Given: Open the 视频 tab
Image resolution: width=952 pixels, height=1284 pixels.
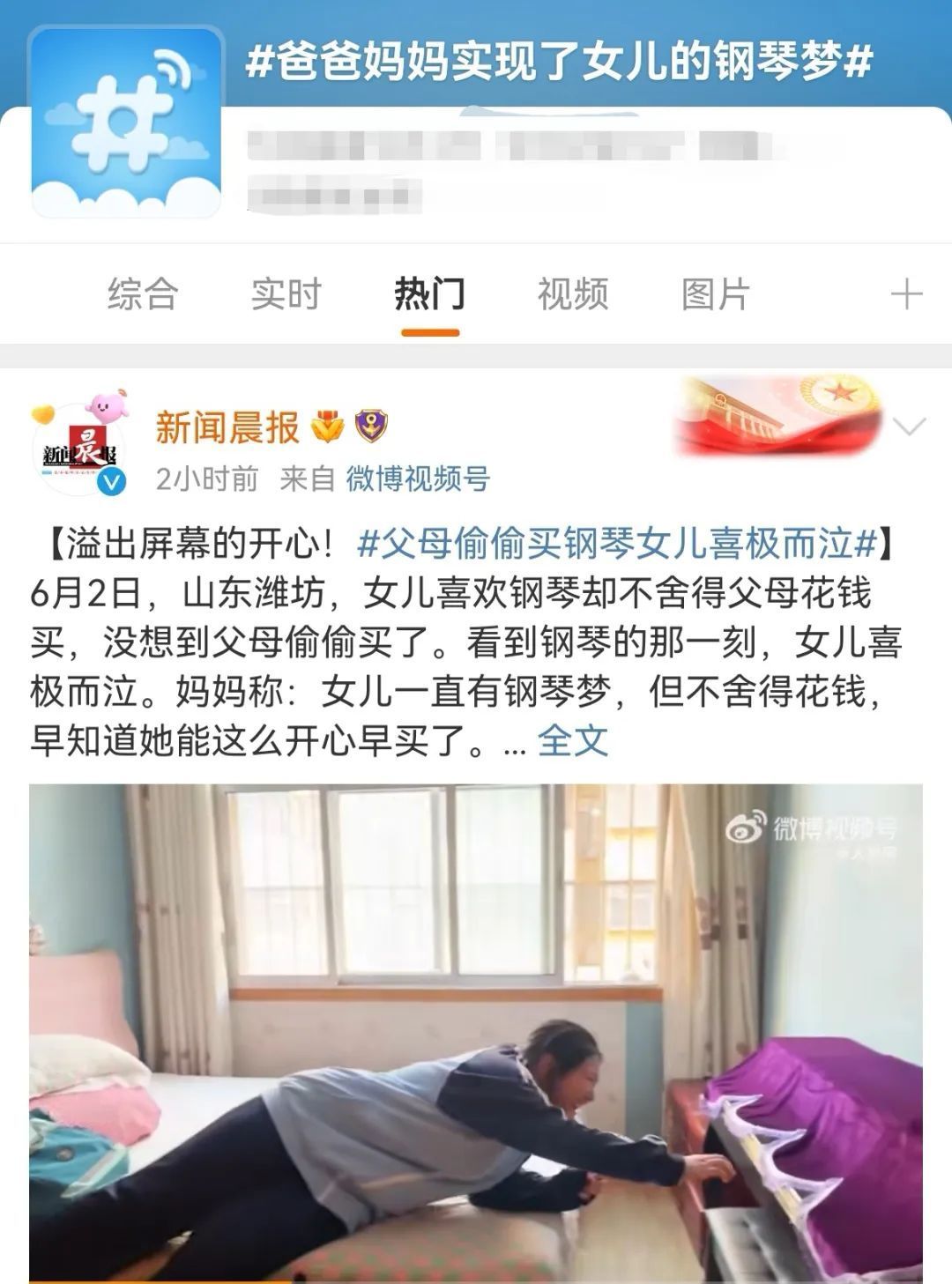Looking at the screenshot, I should click(573, 293).
